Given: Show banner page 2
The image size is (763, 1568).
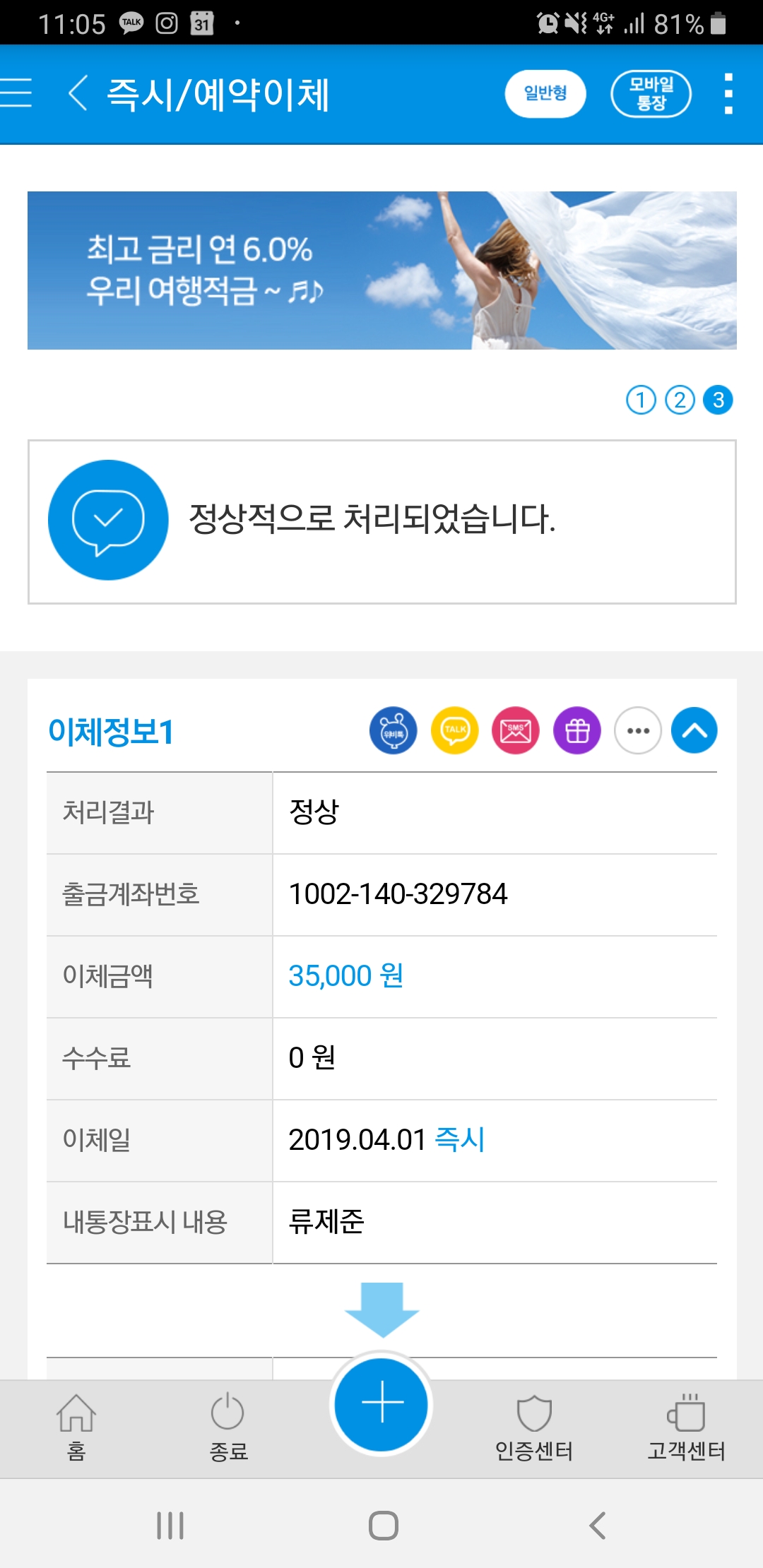Looking at the screenshot, I should 680,400.
